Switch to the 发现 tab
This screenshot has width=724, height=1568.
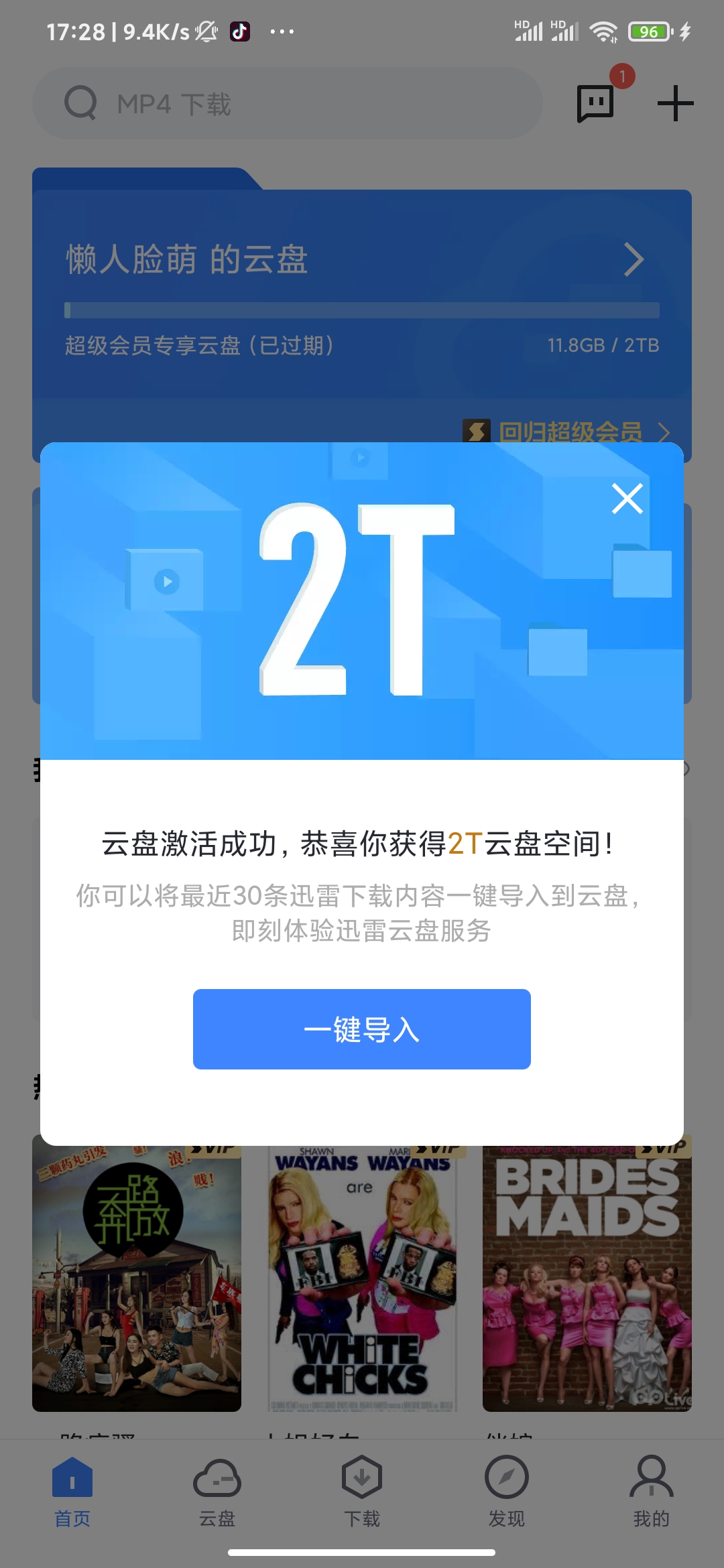click(507, 1490)
